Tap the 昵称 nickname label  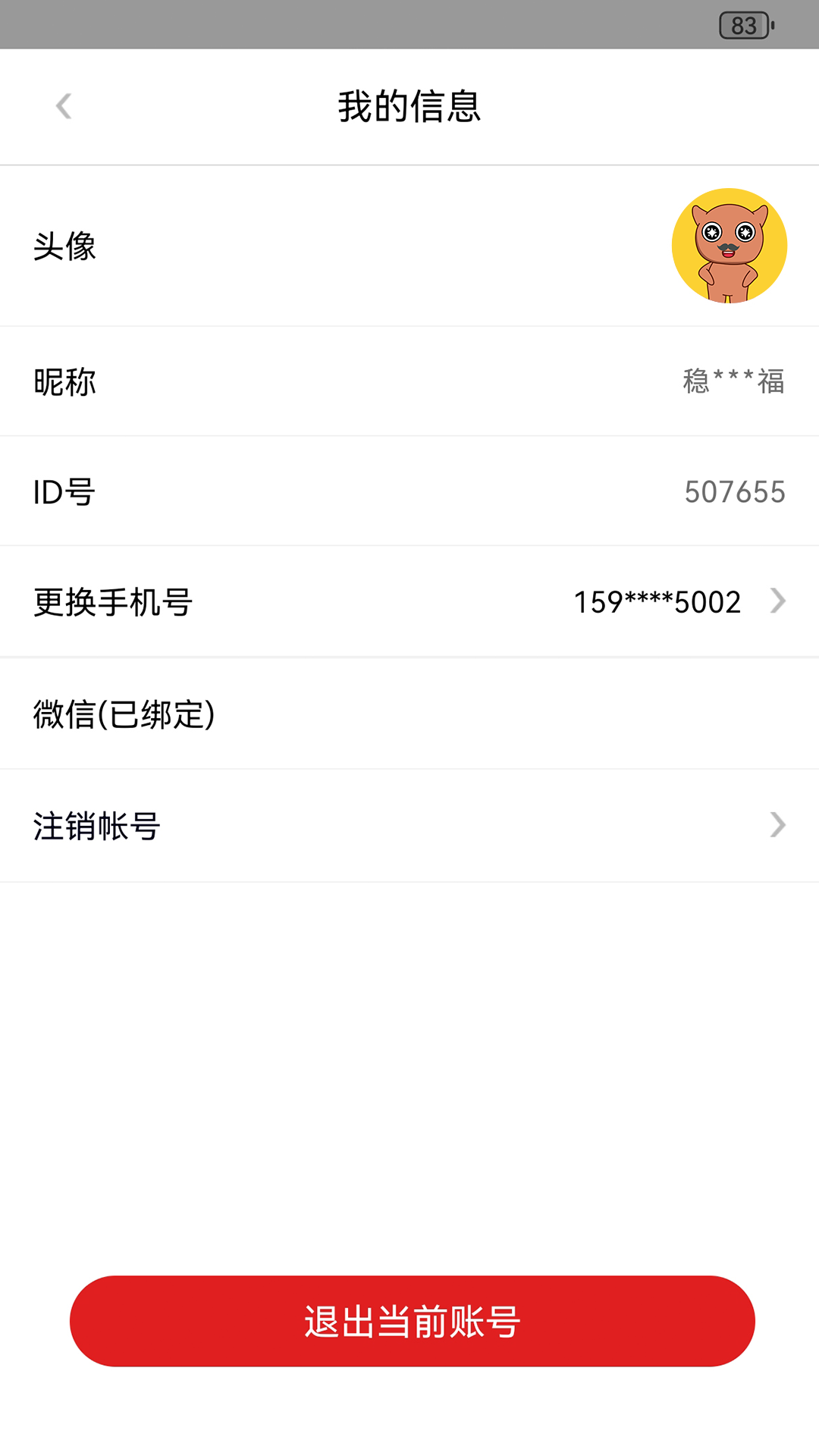pyautogui.click(x=64, y=383)
